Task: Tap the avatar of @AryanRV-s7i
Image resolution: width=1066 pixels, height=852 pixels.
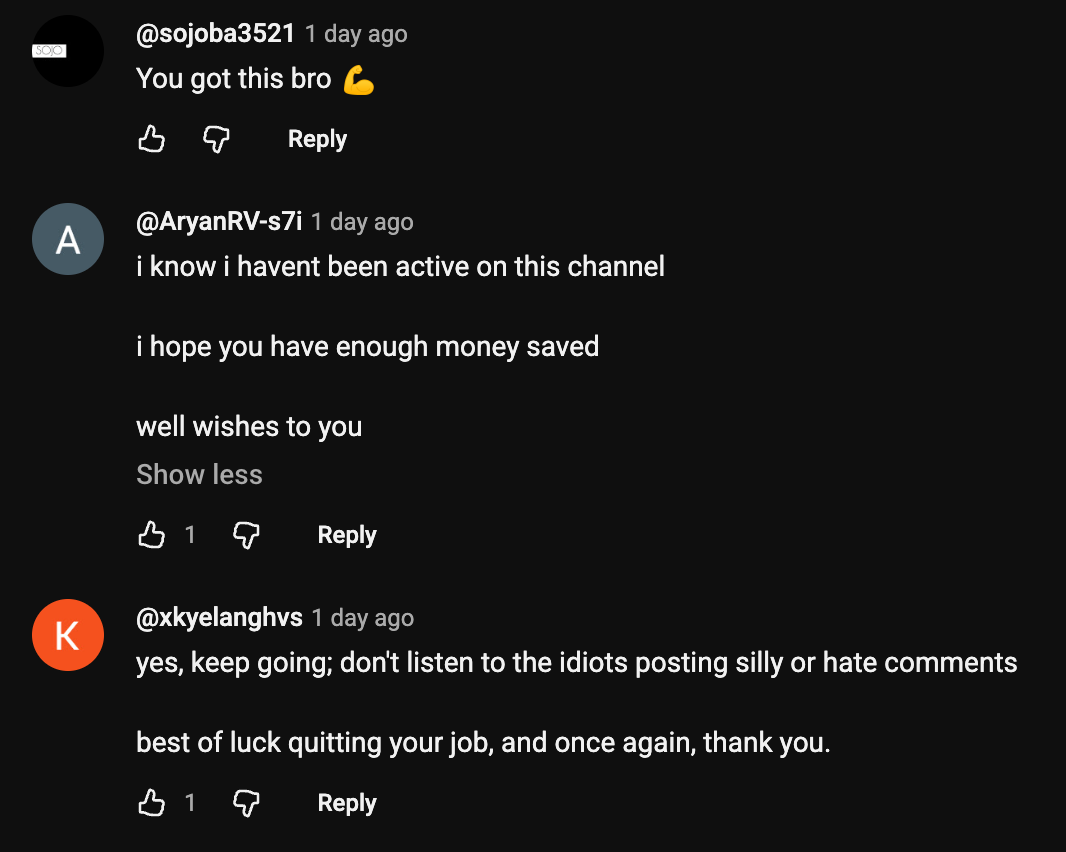Action: (x=68, y=239)
